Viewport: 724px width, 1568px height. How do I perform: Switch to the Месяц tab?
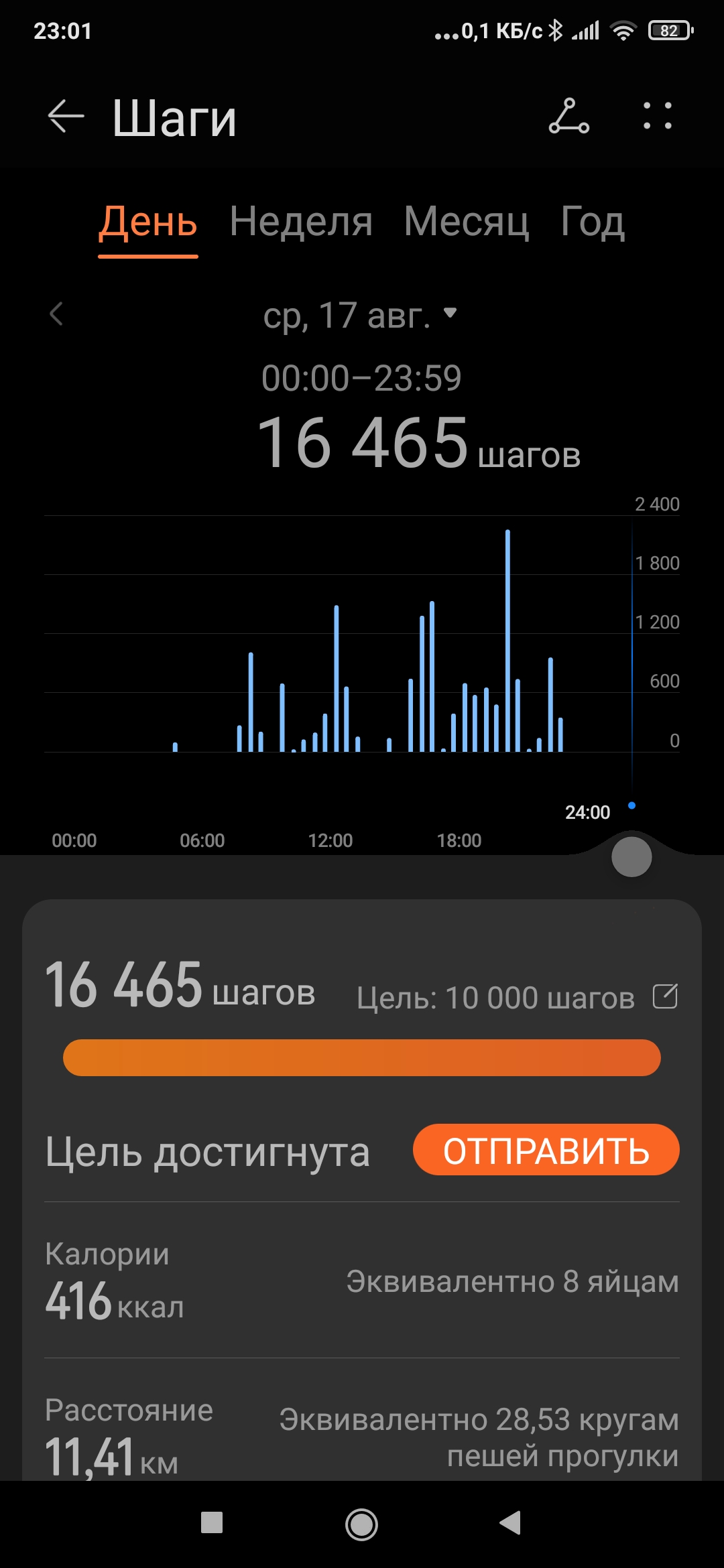[467, 221]
